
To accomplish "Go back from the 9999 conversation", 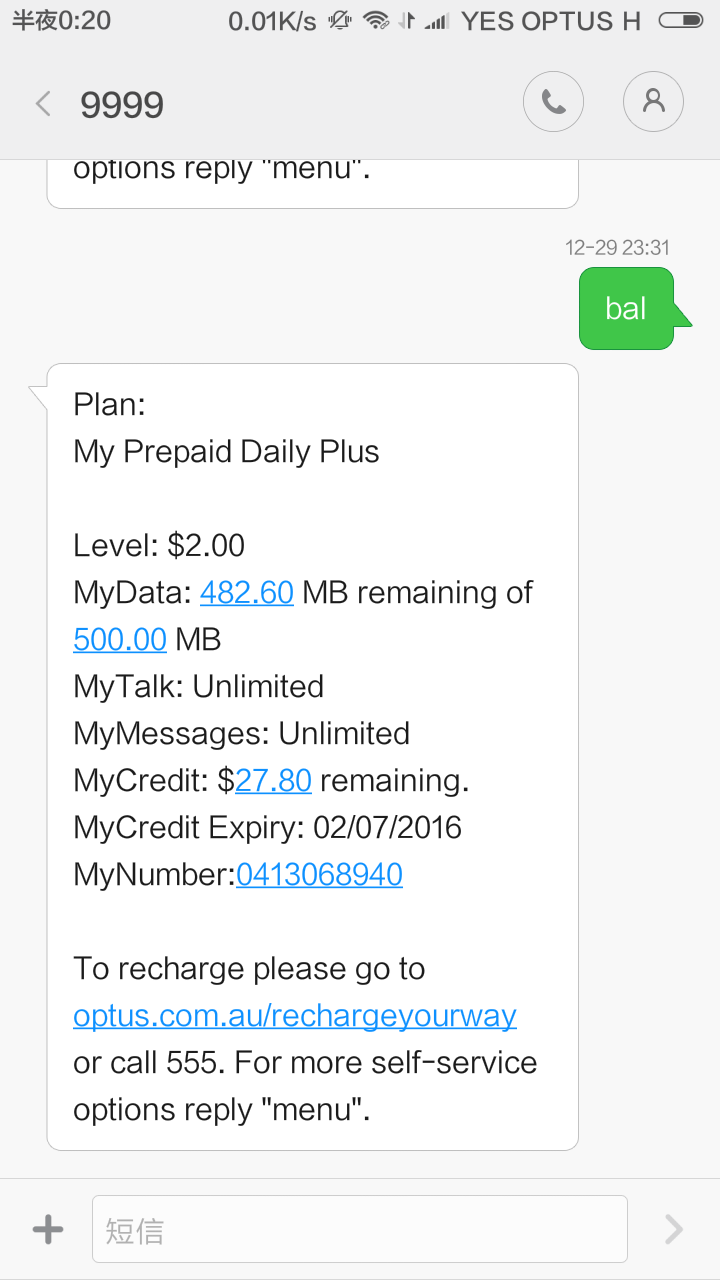I will point(43,103).
